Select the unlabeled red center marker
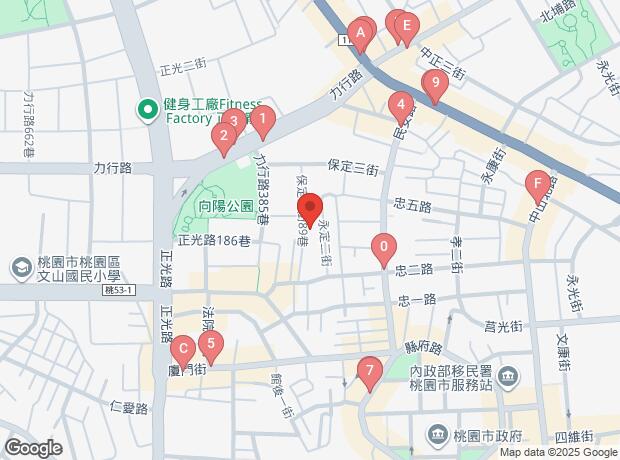Viewport: 620px width, 460px height. coord(310,209)
